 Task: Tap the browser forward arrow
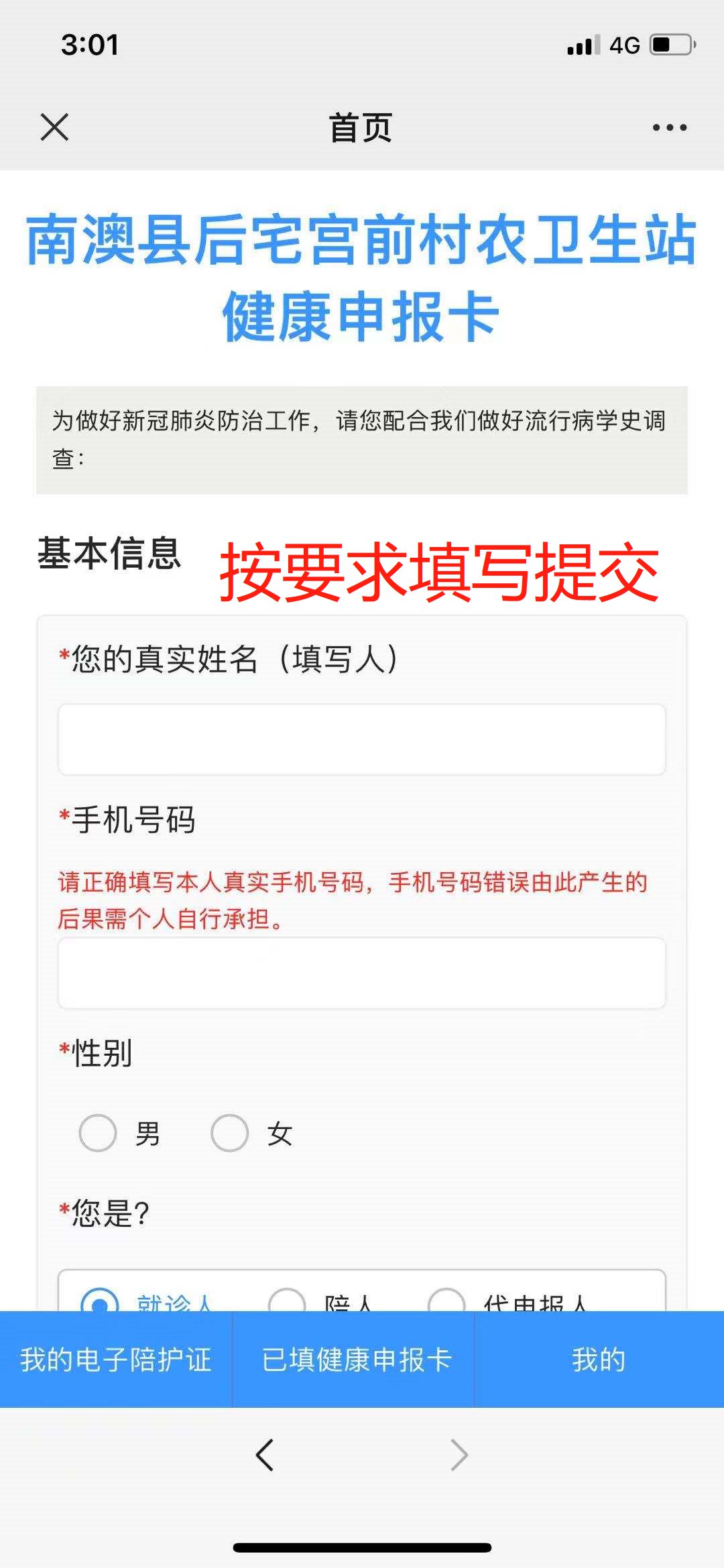(459, 1455)
